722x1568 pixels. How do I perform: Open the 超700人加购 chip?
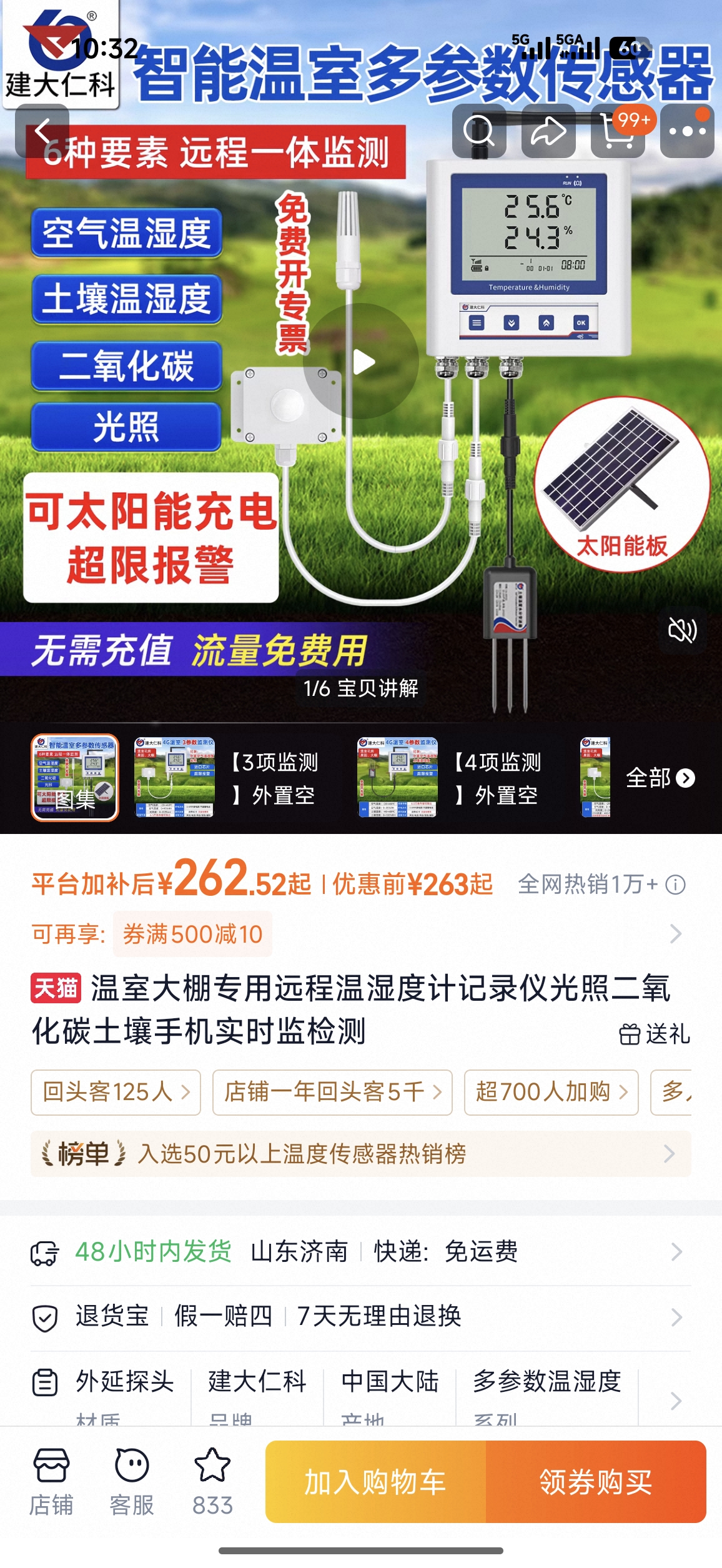[x=551, y=1092]
